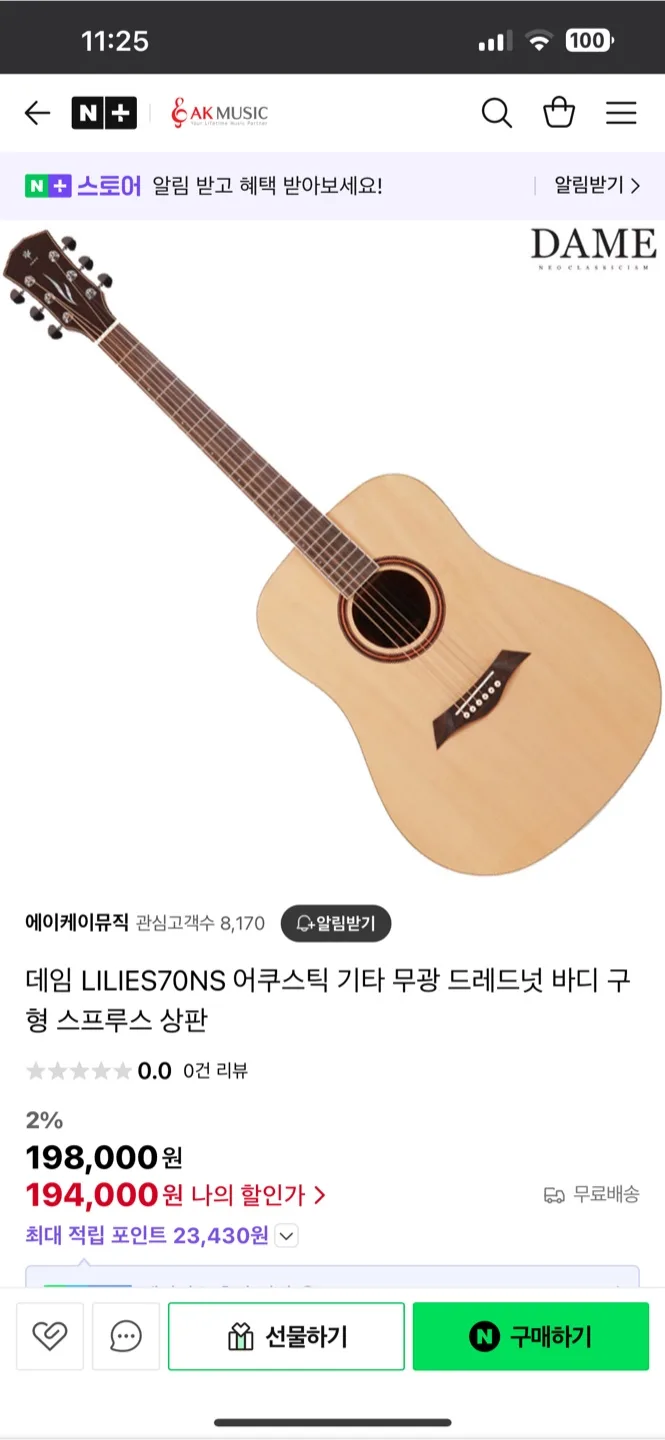Image resolution: width=665 pixels, height=1440 pixels.
Task: Go back with the arrow icon
Action: pyautogui.click(x=37, y=113)
